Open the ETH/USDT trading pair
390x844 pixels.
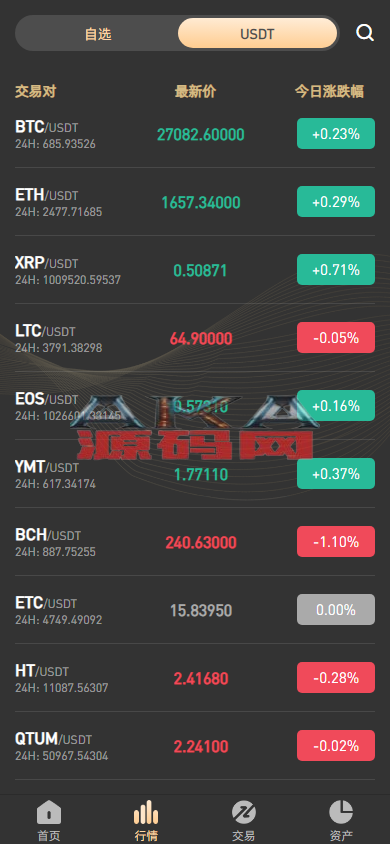(195, 202)
